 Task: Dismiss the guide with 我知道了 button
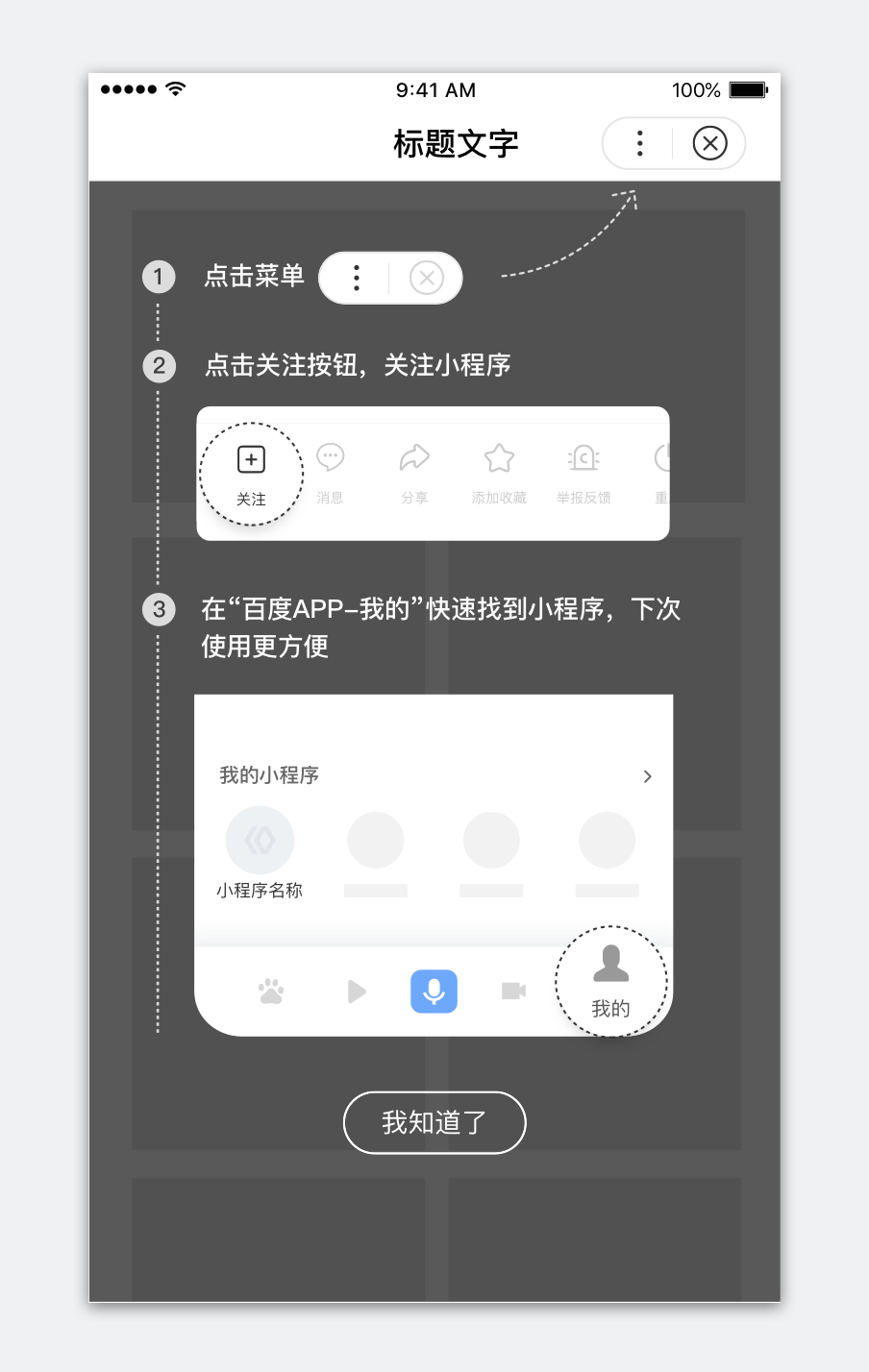point(434,1122)
